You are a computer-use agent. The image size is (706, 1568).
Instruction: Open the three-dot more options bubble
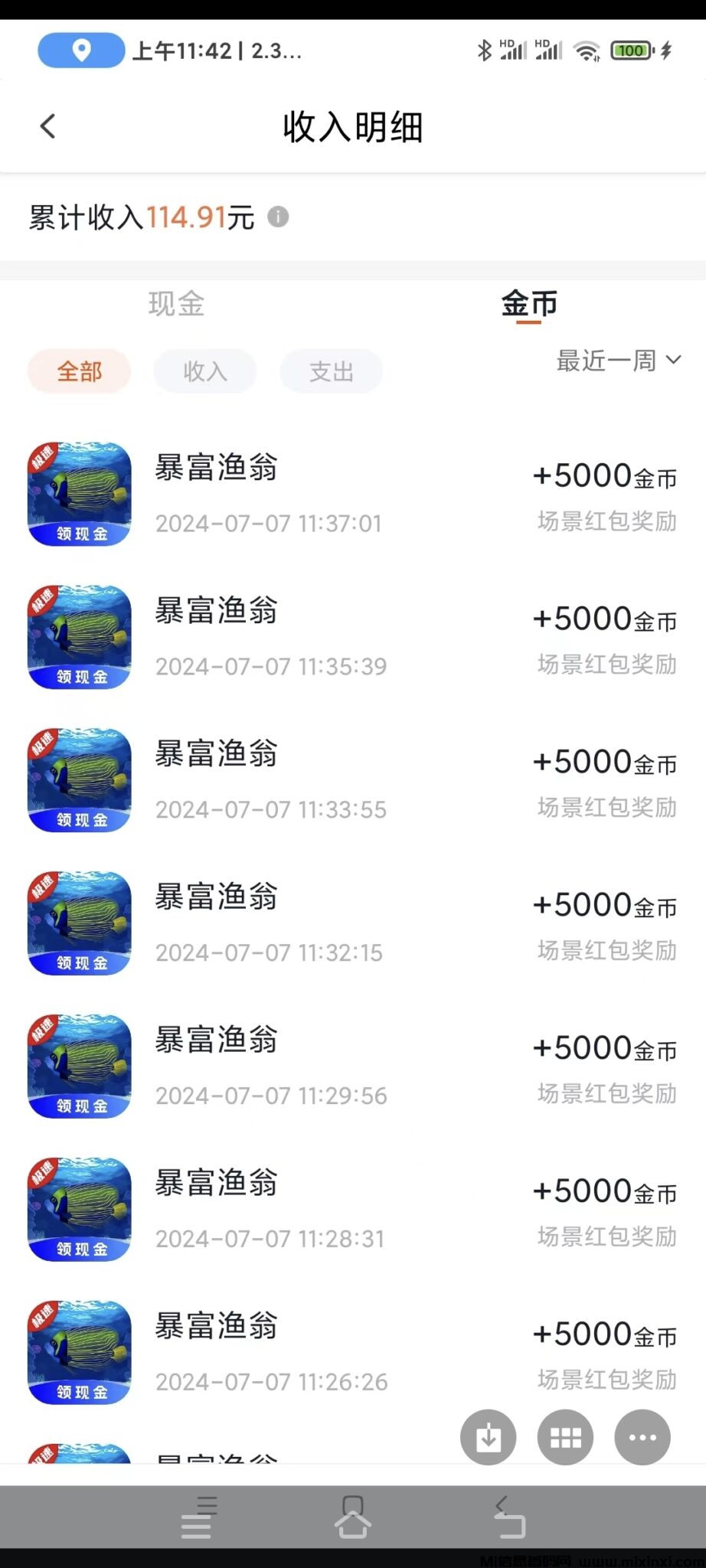(x=642, y=1437)
